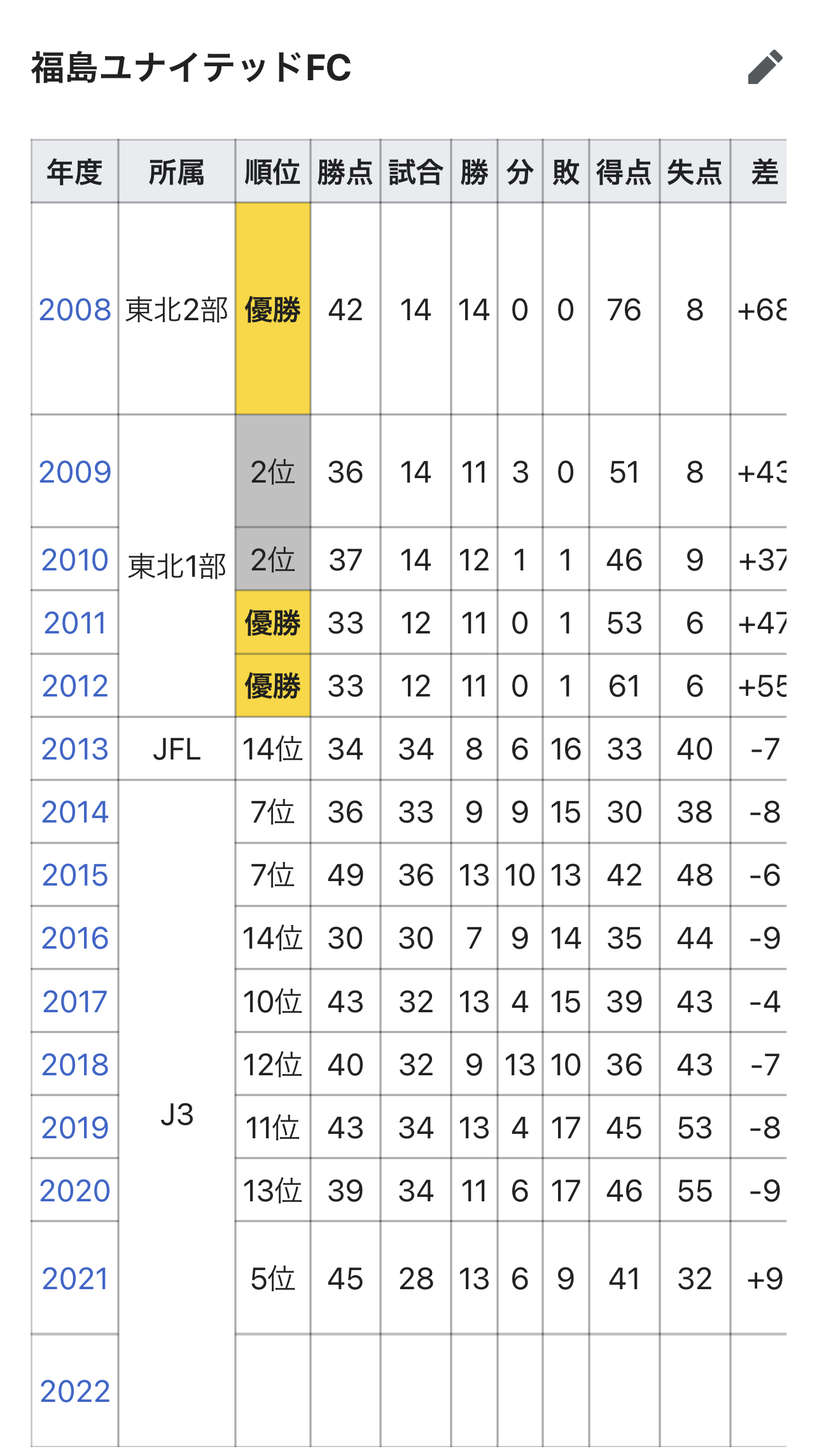Open the 2011 season link
This screenshot has width=817, height=1456.
[75, 623]
